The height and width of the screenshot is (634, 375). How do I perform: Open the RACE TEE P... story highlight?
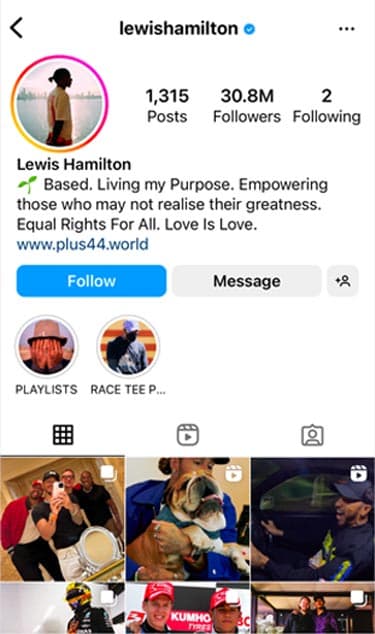coord(128,347)
